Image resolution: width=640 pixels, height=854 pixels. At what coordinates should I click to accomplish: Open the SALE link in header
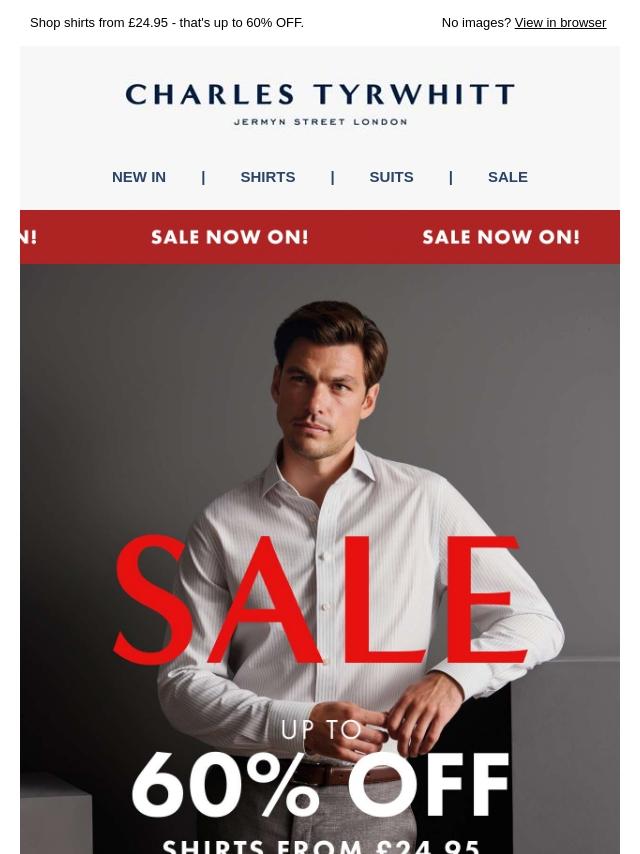(x=507, y=177)
